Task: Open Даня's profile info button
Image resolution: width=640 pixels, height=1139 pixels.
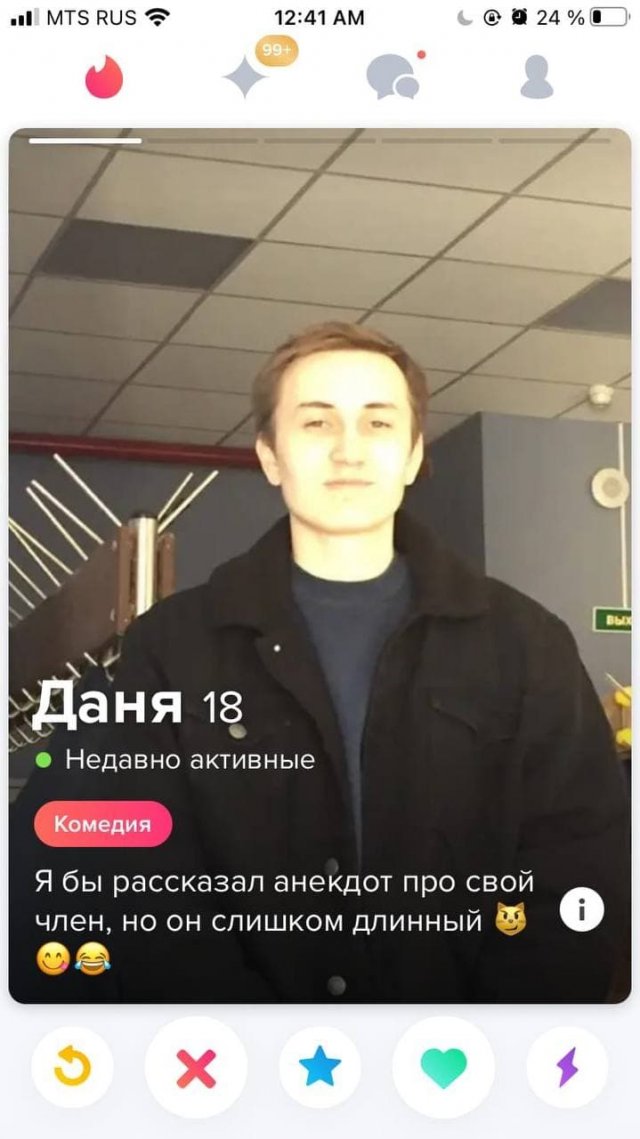Action: (582, 909)
